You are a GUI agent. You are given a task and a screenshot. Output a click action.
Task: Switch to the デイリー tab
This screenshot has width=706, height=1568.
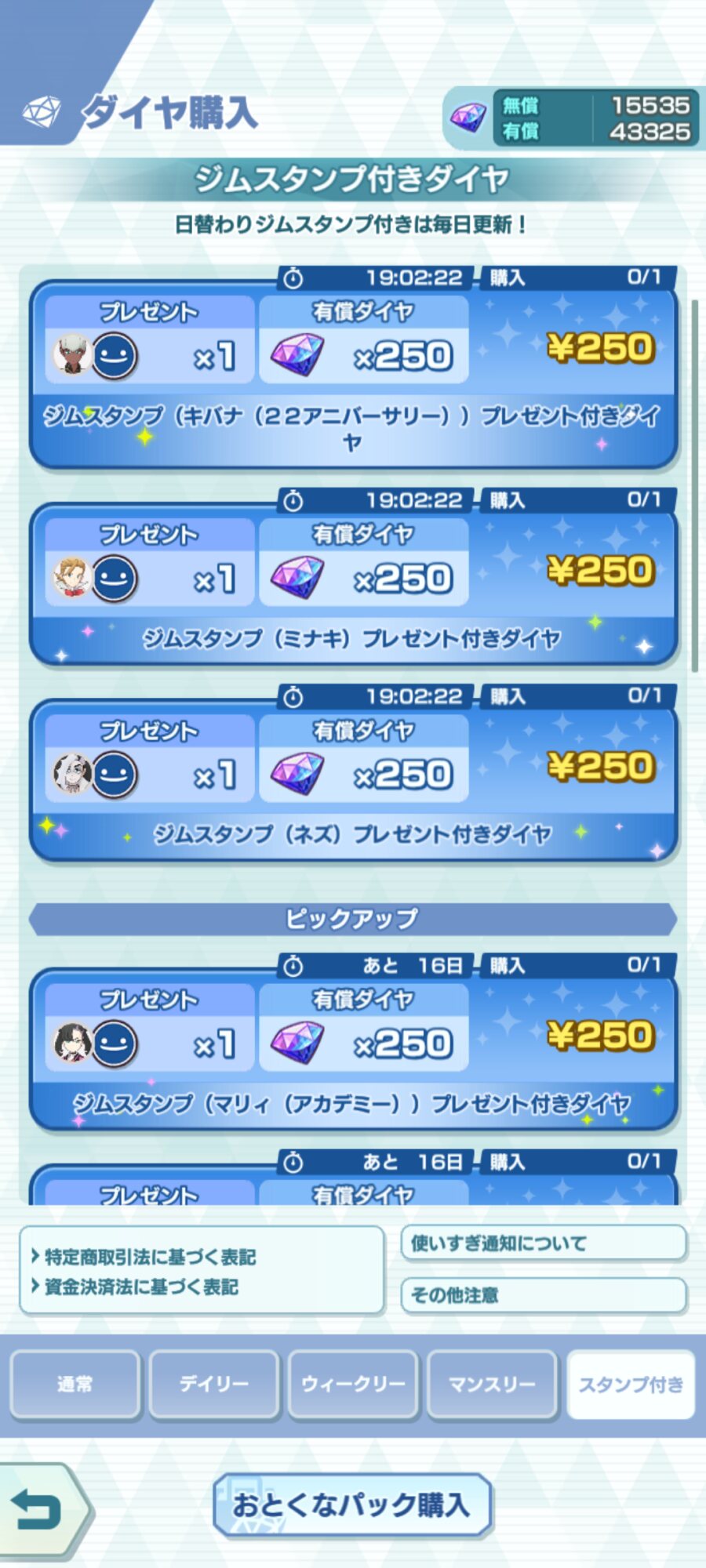[214, 1384]
